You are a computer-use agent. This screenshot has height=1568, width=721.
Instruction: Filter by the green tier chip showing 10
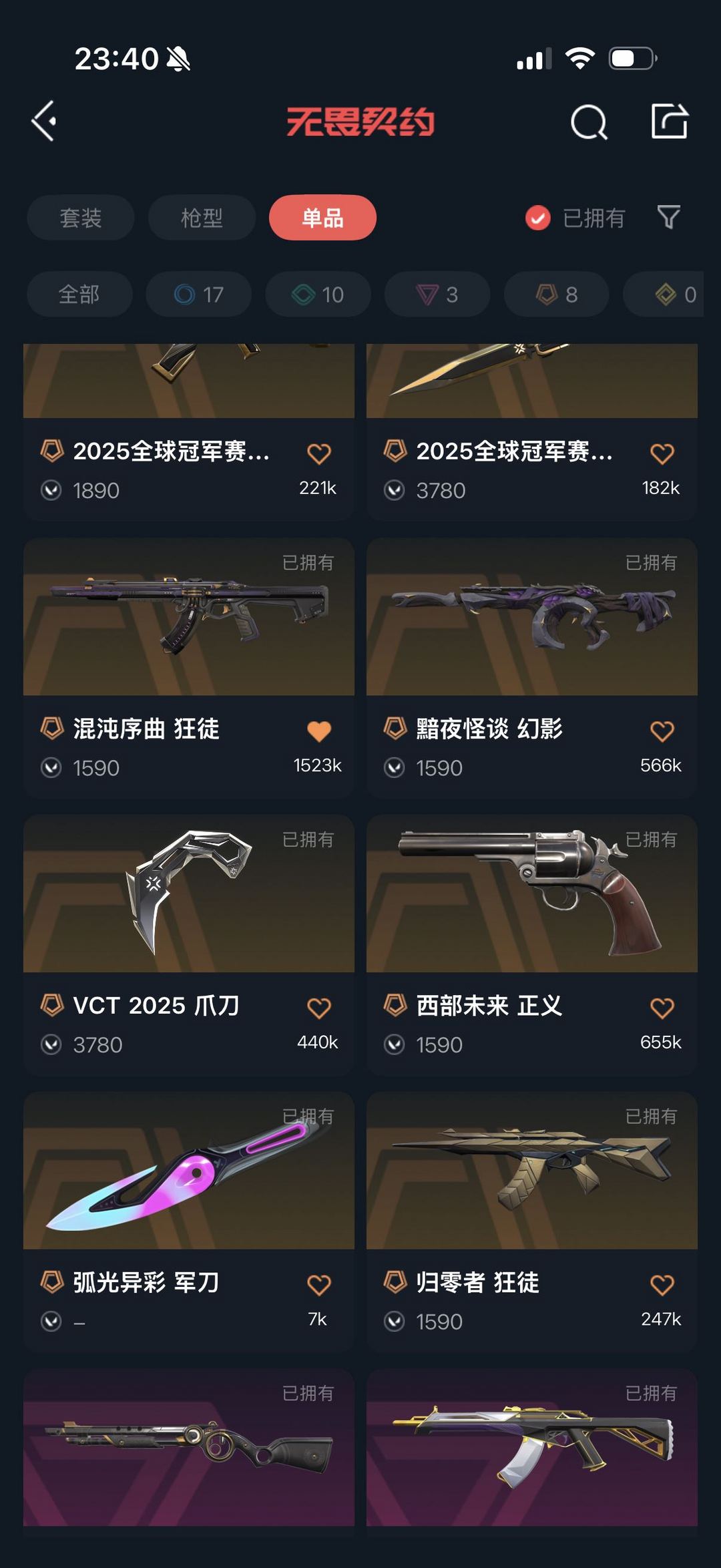318,295
